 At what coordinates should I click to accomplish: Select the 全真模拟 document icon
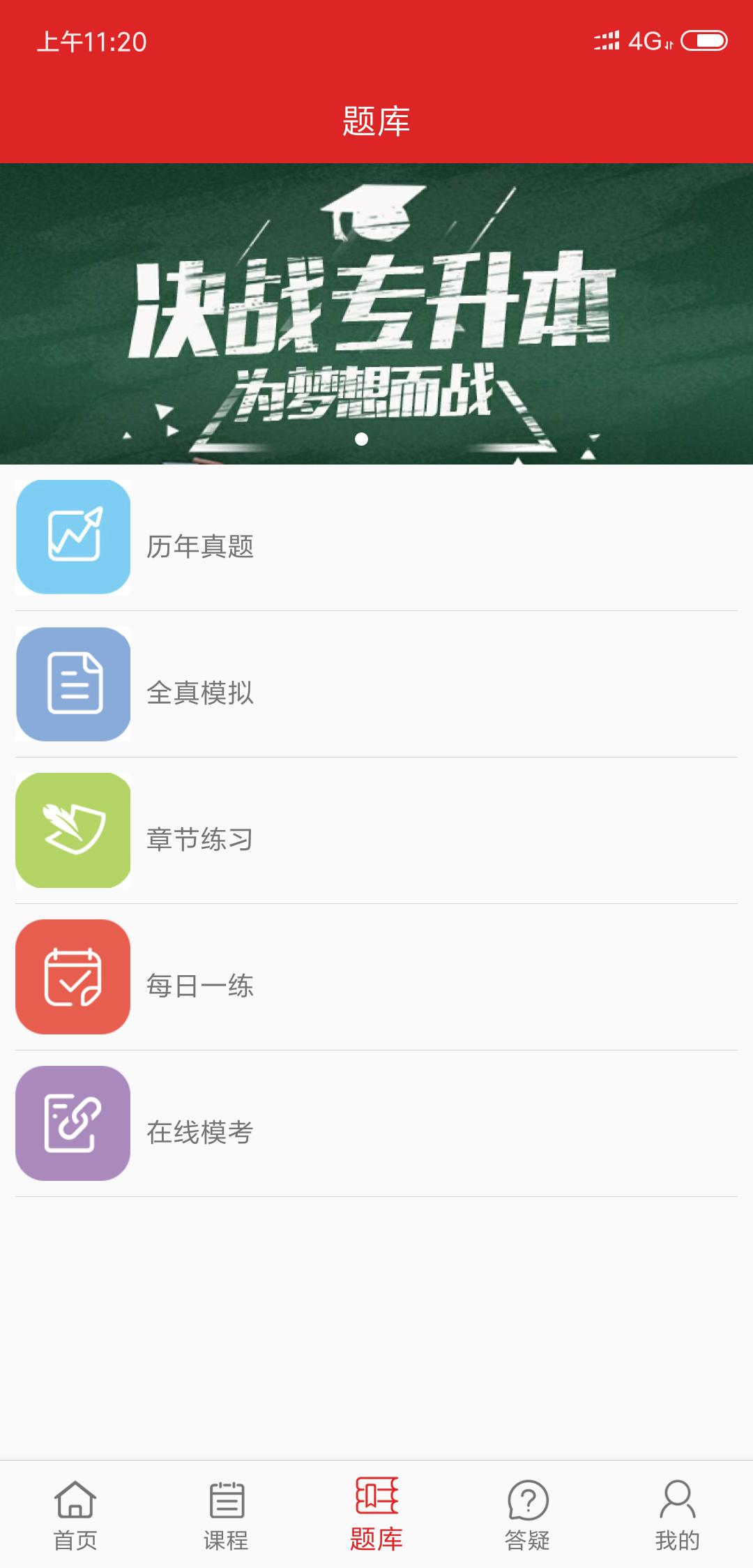[73, 684]
